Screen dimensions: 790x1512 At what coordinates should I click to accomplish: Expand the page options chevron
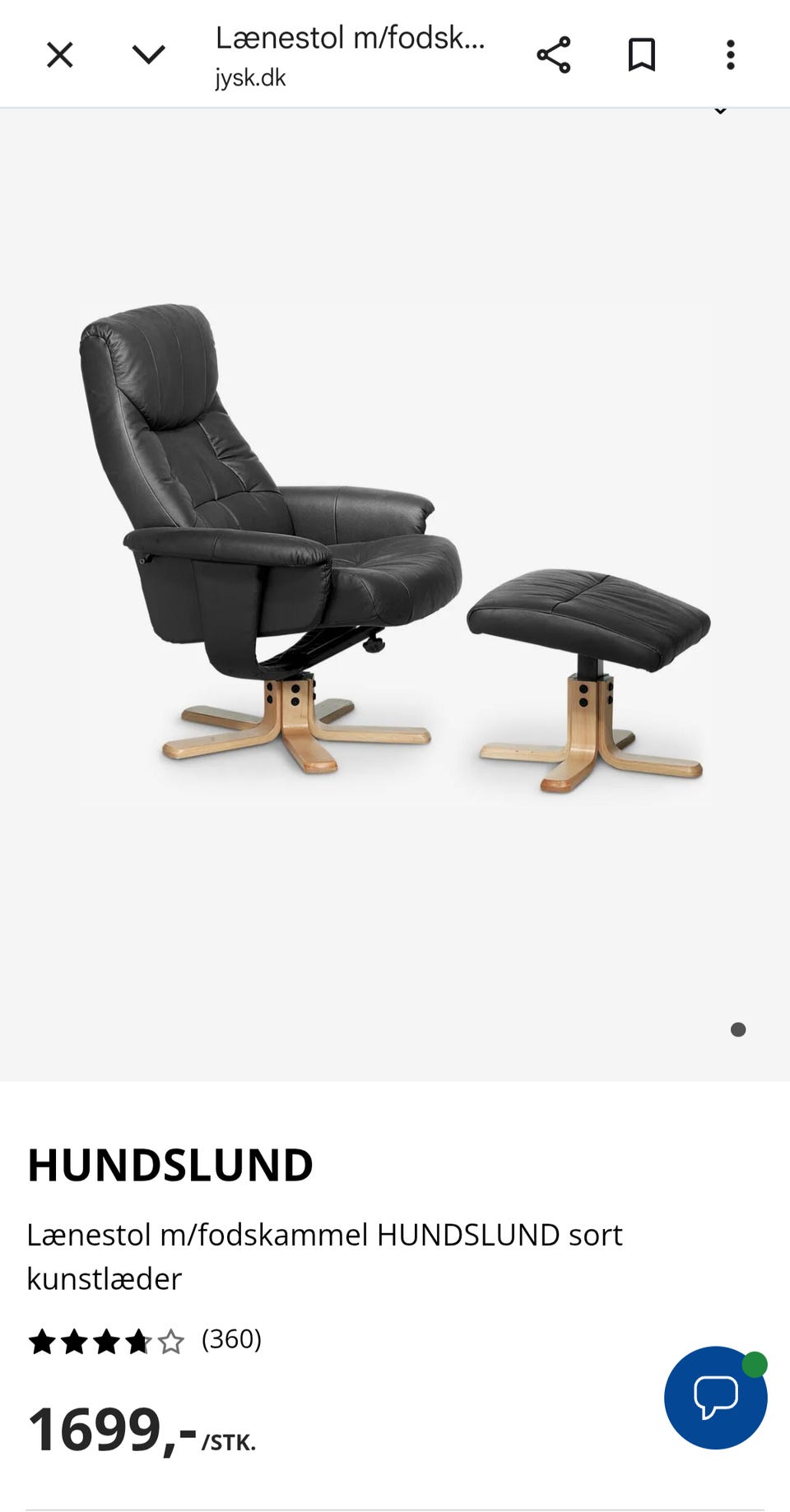tap(149, 55)
